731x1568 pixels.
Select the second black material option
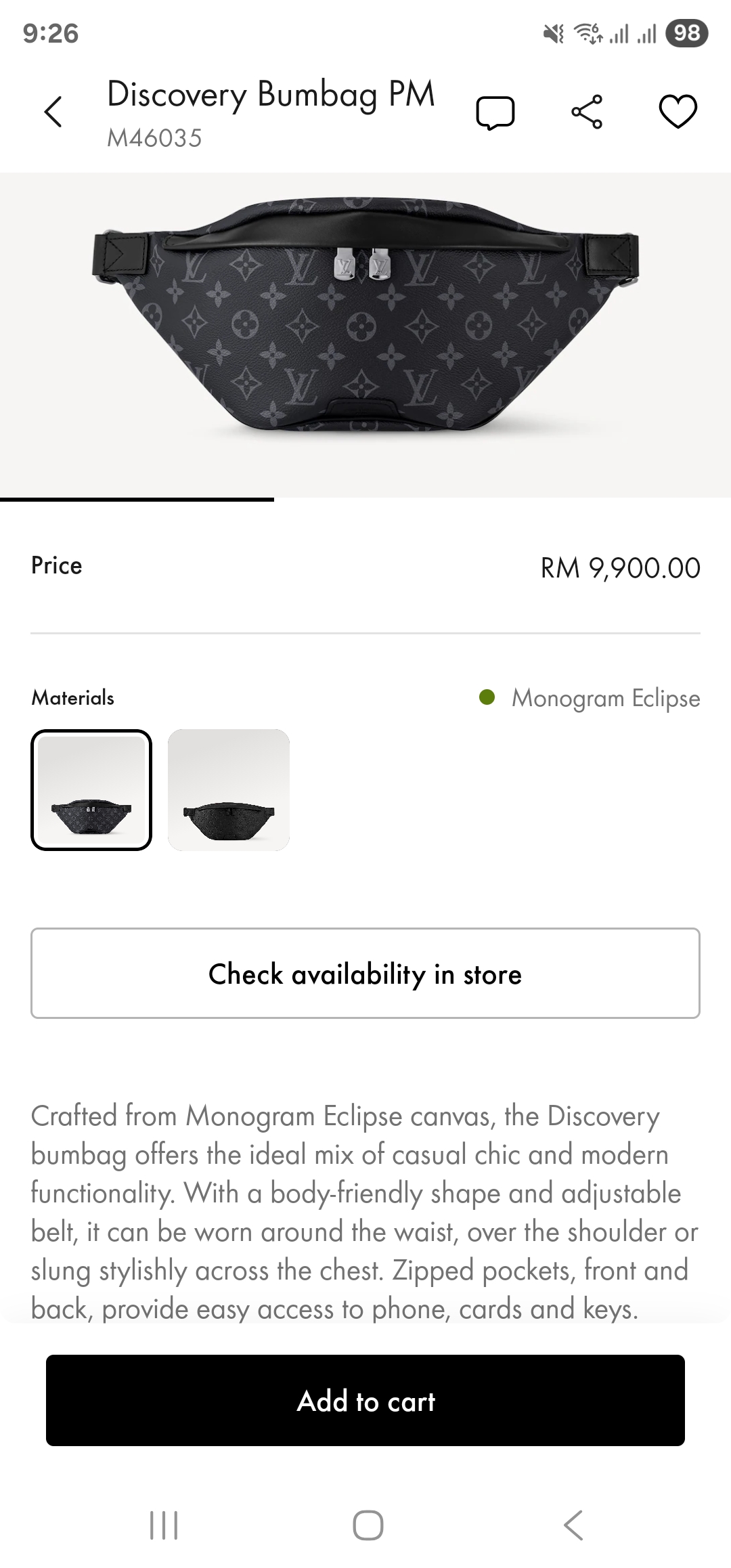pyautogui.click(x=229, y=790)
